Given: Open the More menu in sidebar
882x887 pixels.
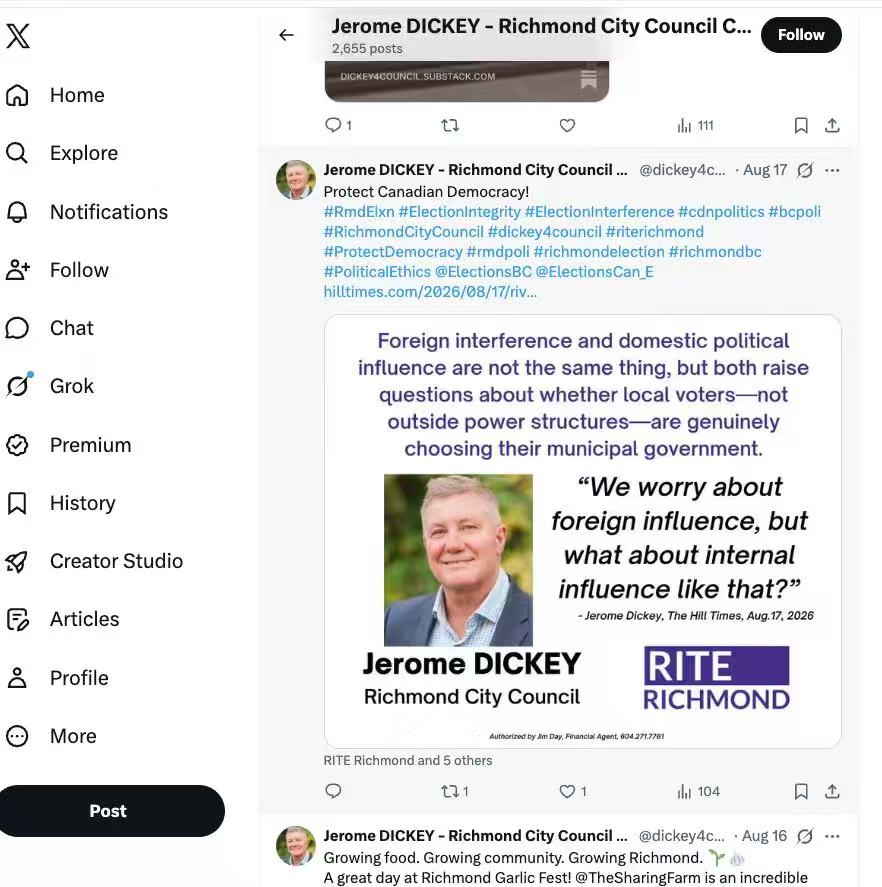Looking at the screenshot, I should (x=51, y=736).
